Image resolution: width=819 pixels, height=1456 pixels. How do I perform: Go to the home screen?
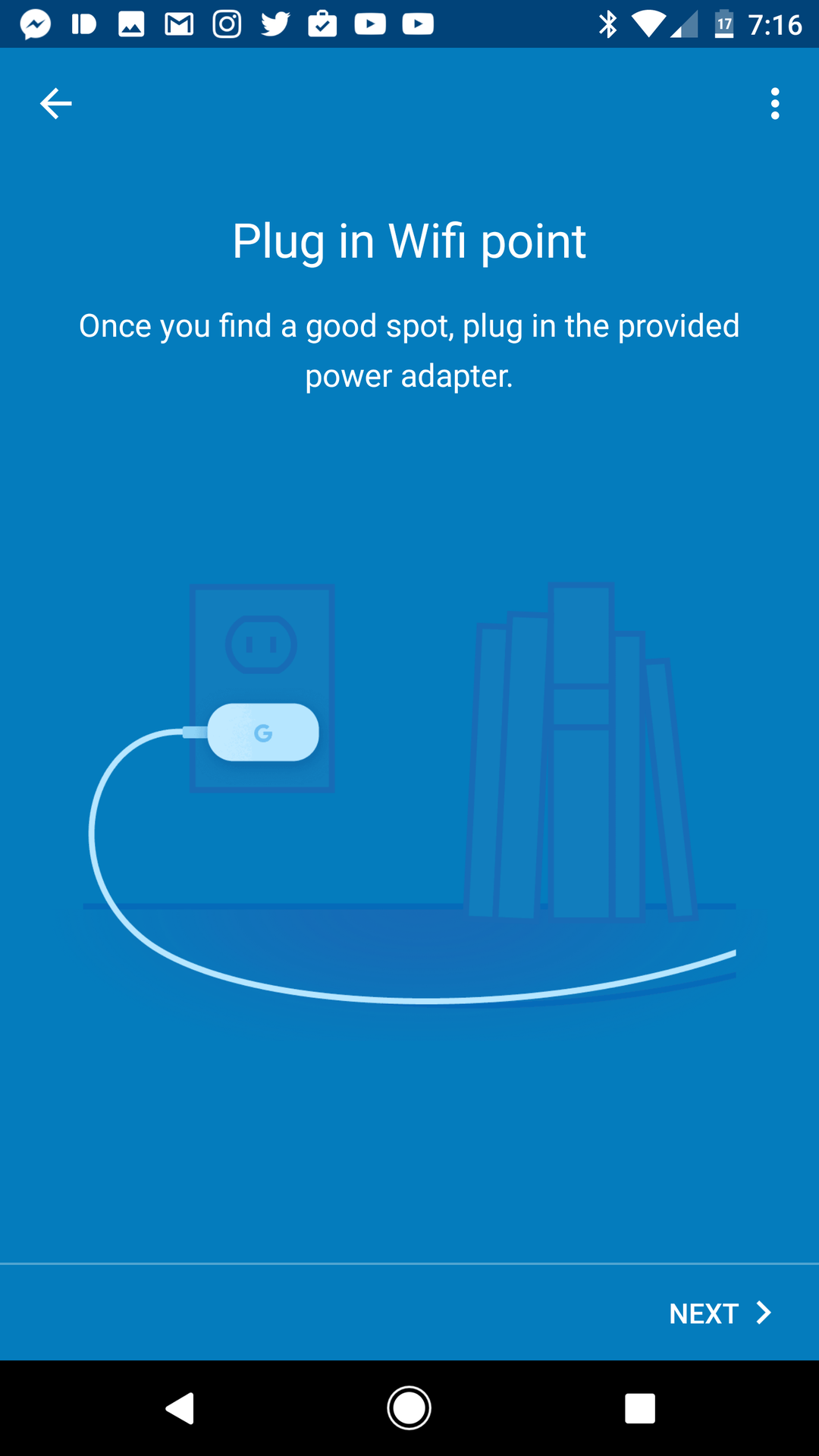point(409,1409)
